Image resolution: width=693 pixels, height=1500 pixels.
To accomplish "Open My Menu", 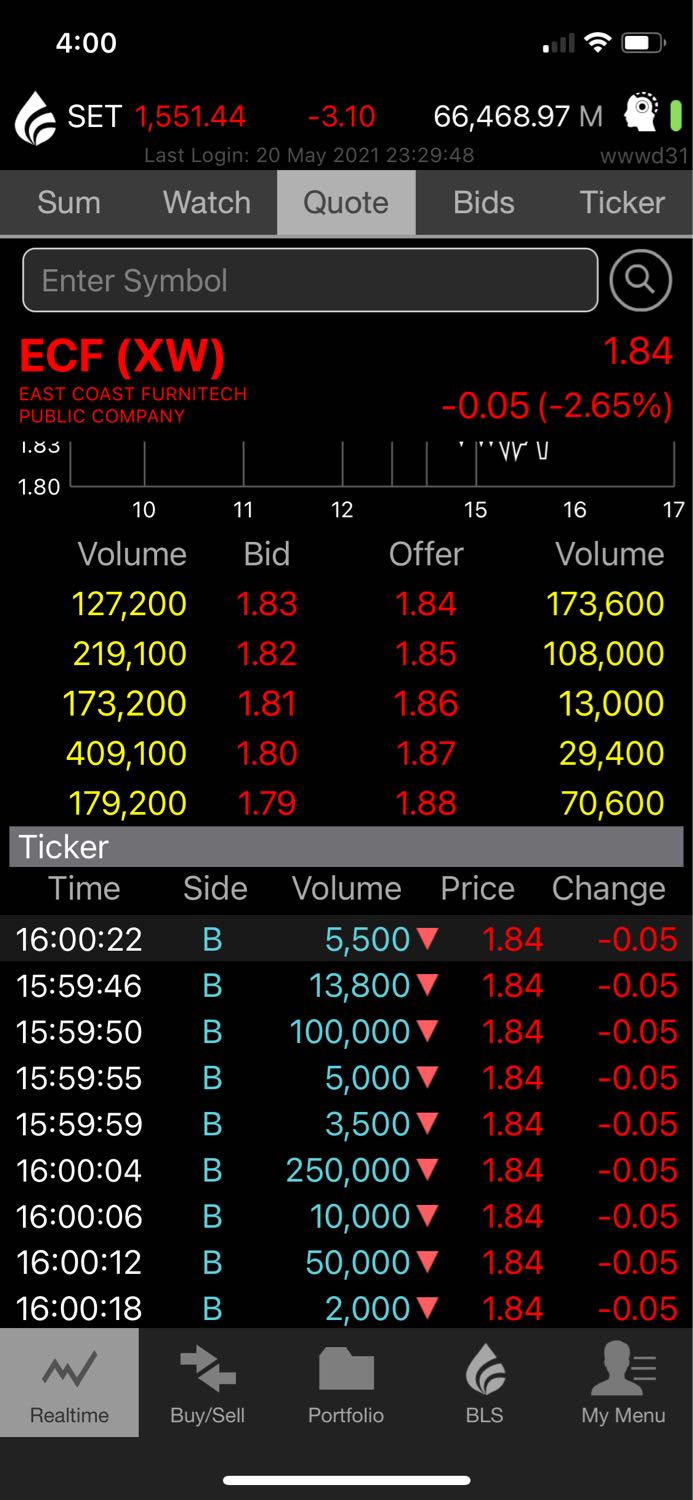I will point(623,1383).
